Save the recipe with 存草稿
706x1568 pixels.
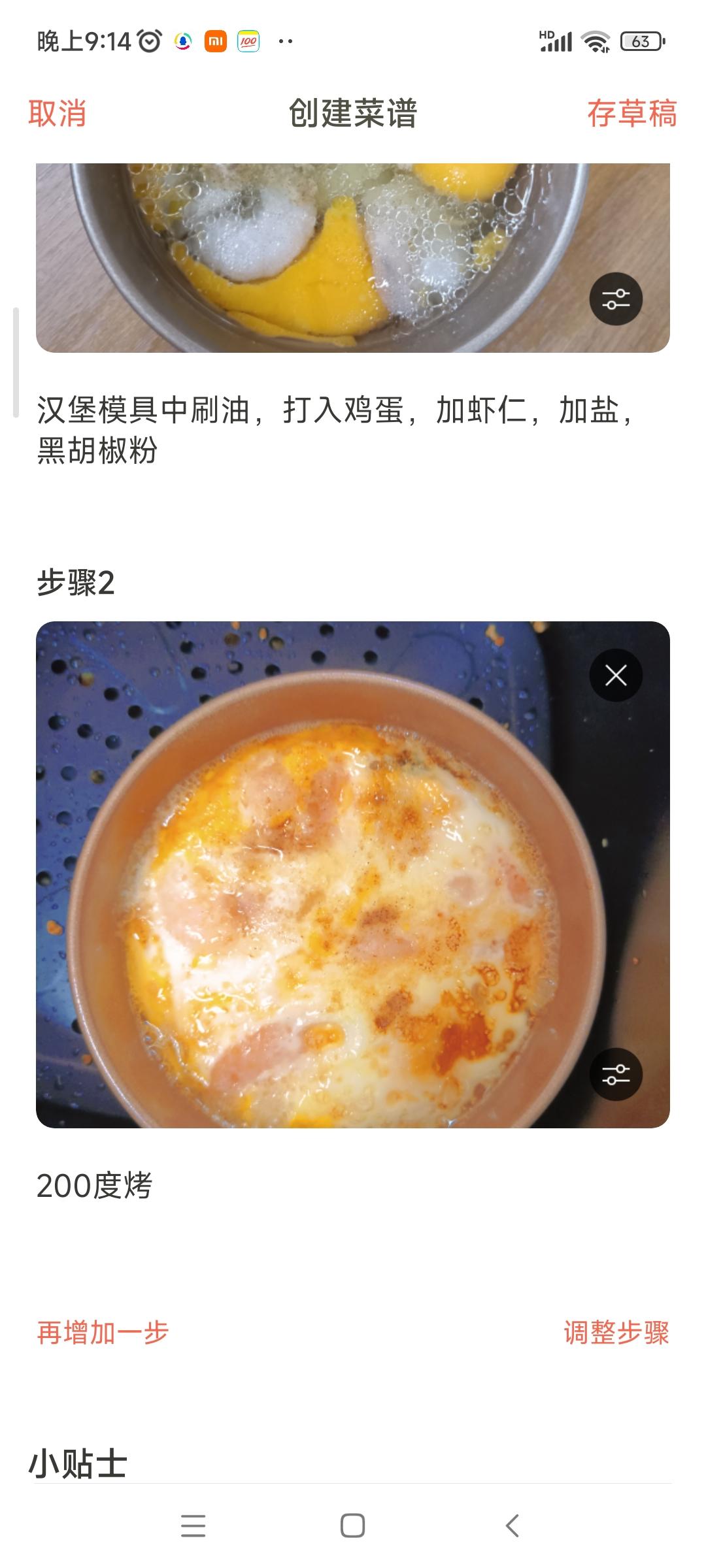pos(631,114)
